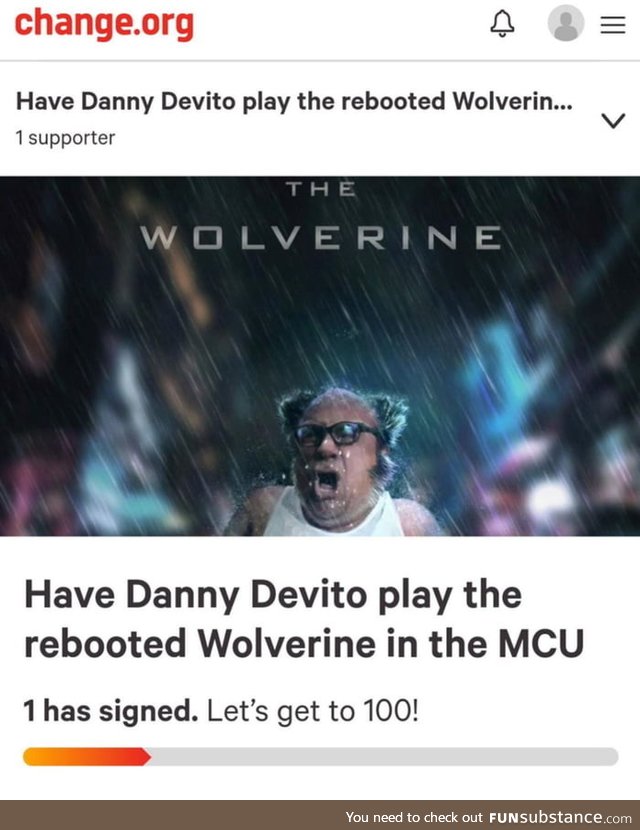The width and height of the screenshot is (640, 830).
Task: Expand the petition header chevron
Action: coord(611,121)
